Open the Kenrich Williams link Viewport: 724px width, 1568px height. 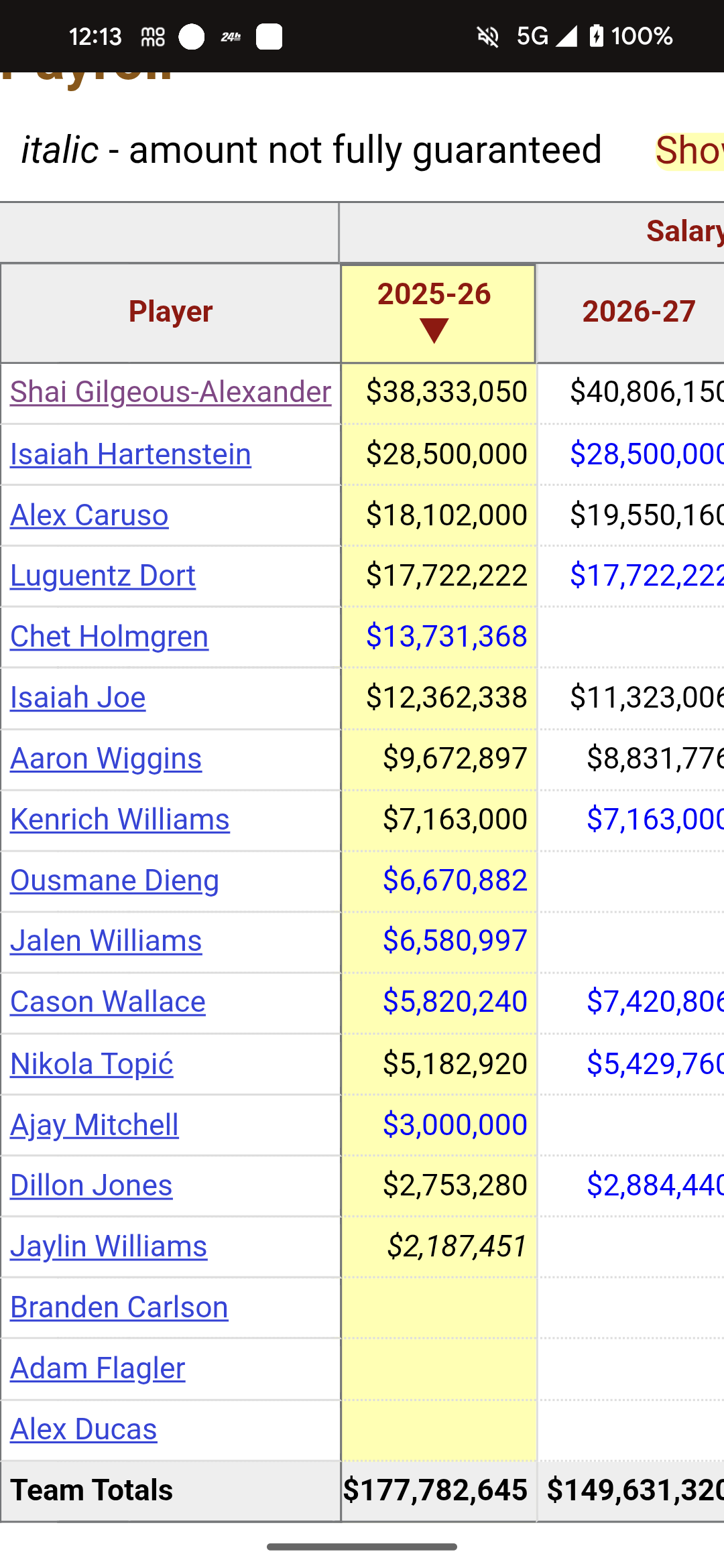click(x=120, y=820)
